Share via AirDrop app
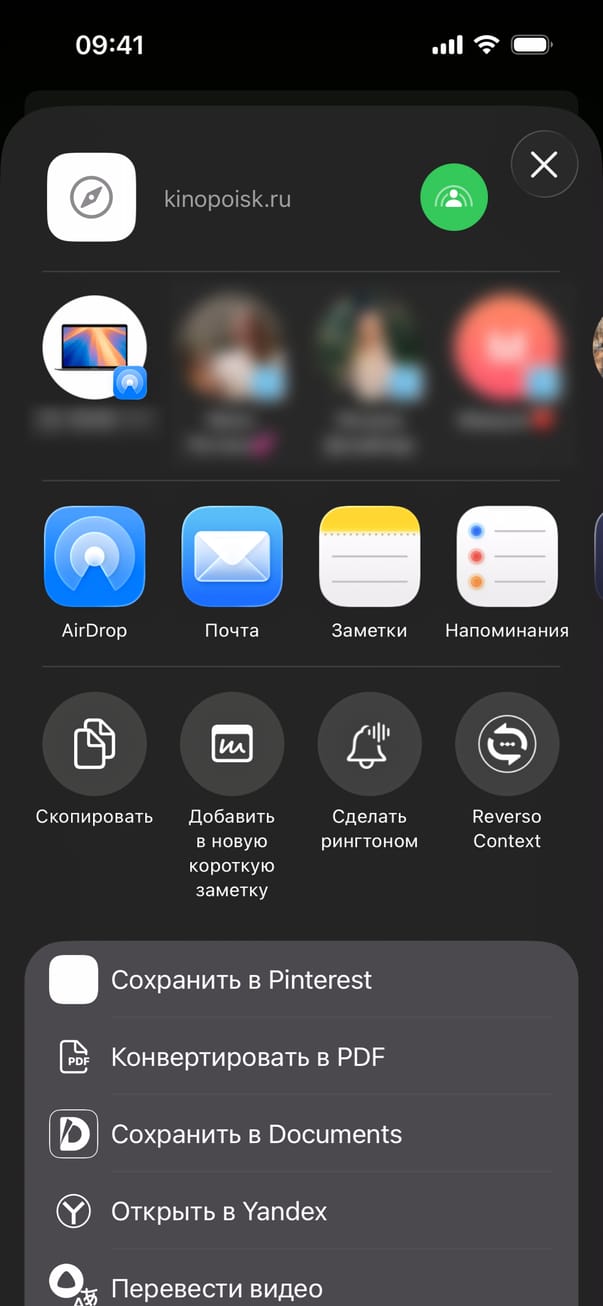Screen dimensions: 603x1306 click(94, 557)
